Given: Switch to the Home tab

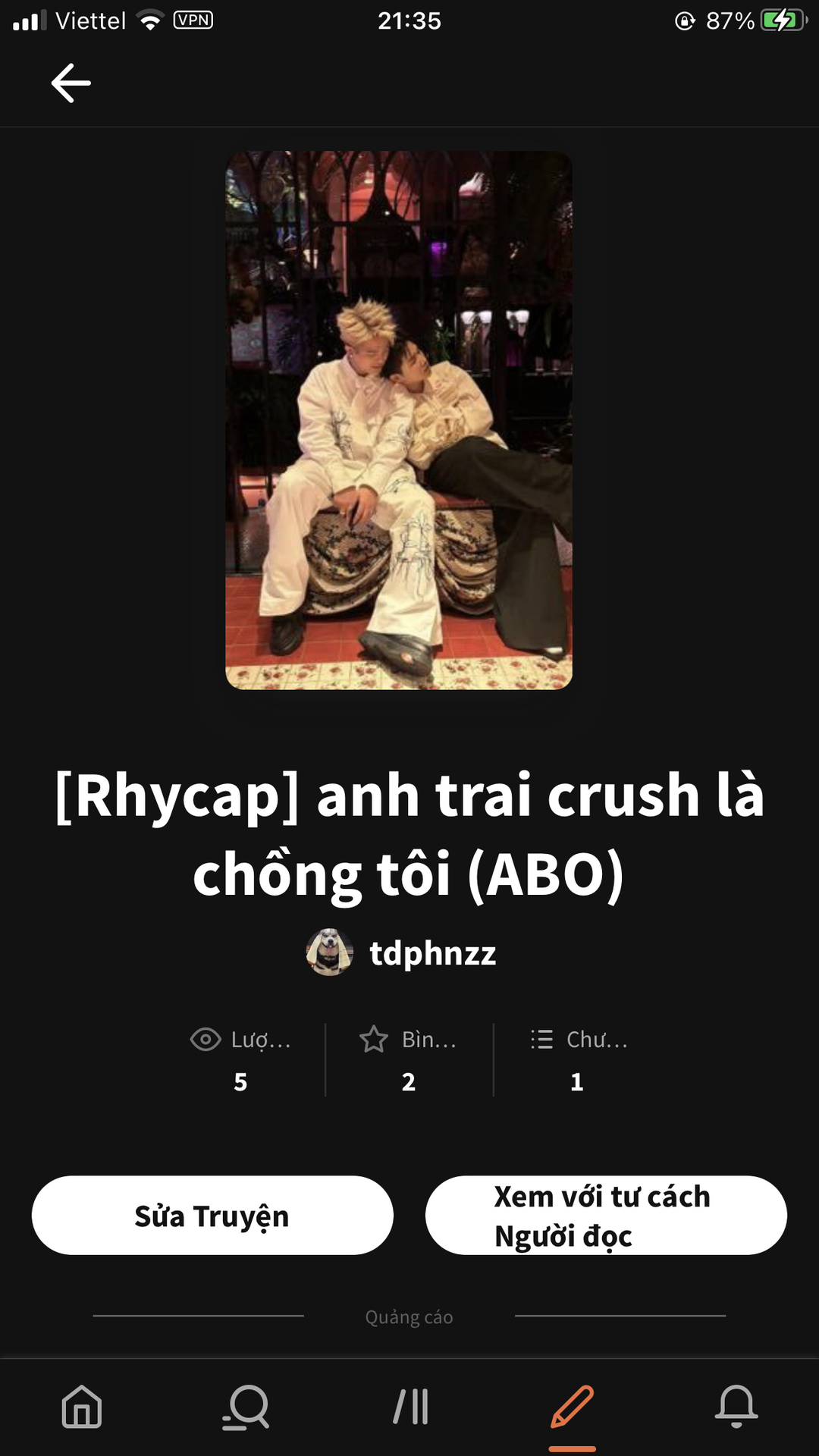Looking at the screenshot, I should pyautogui.click(x=82, y=1407).
